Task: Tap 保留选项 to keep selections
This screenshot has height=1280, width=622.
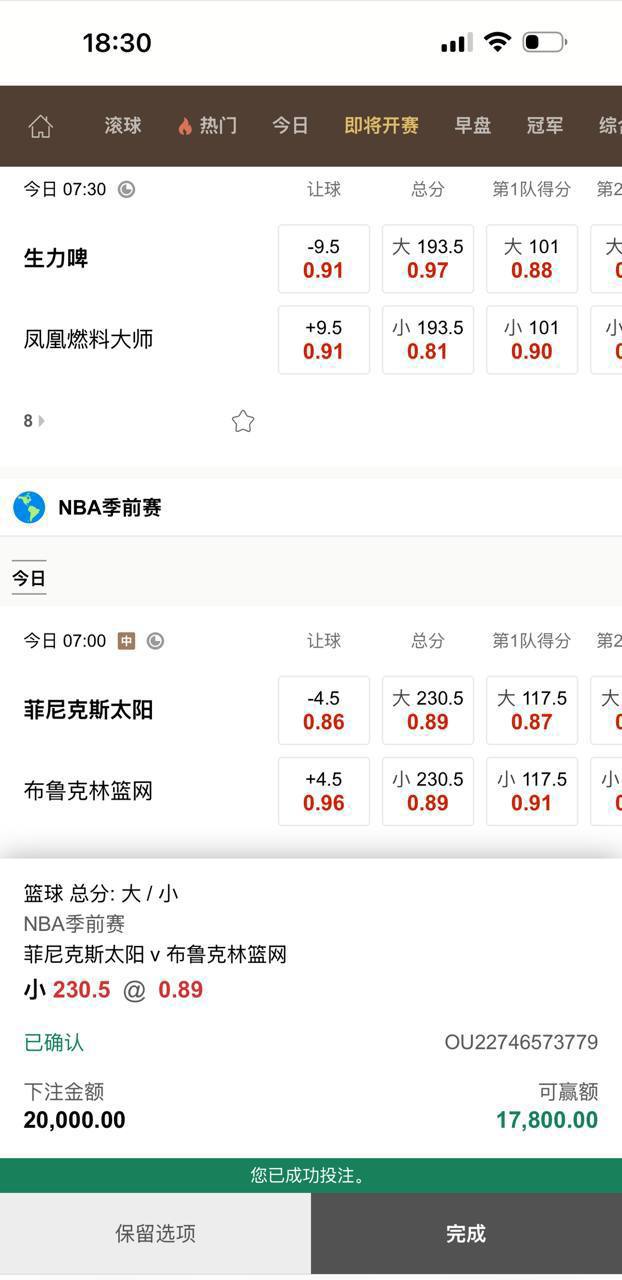Action: coord(155,1234)
